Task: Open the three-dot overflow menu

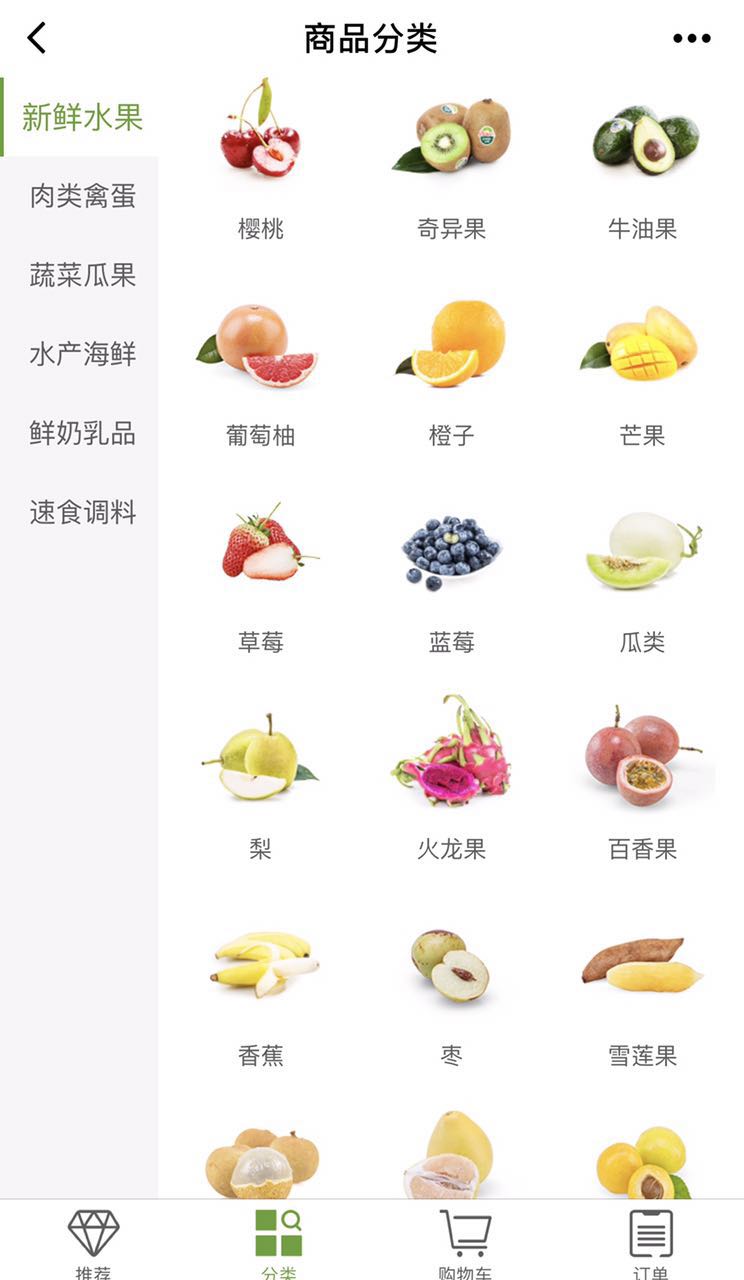Action: (x=691, y=38)
